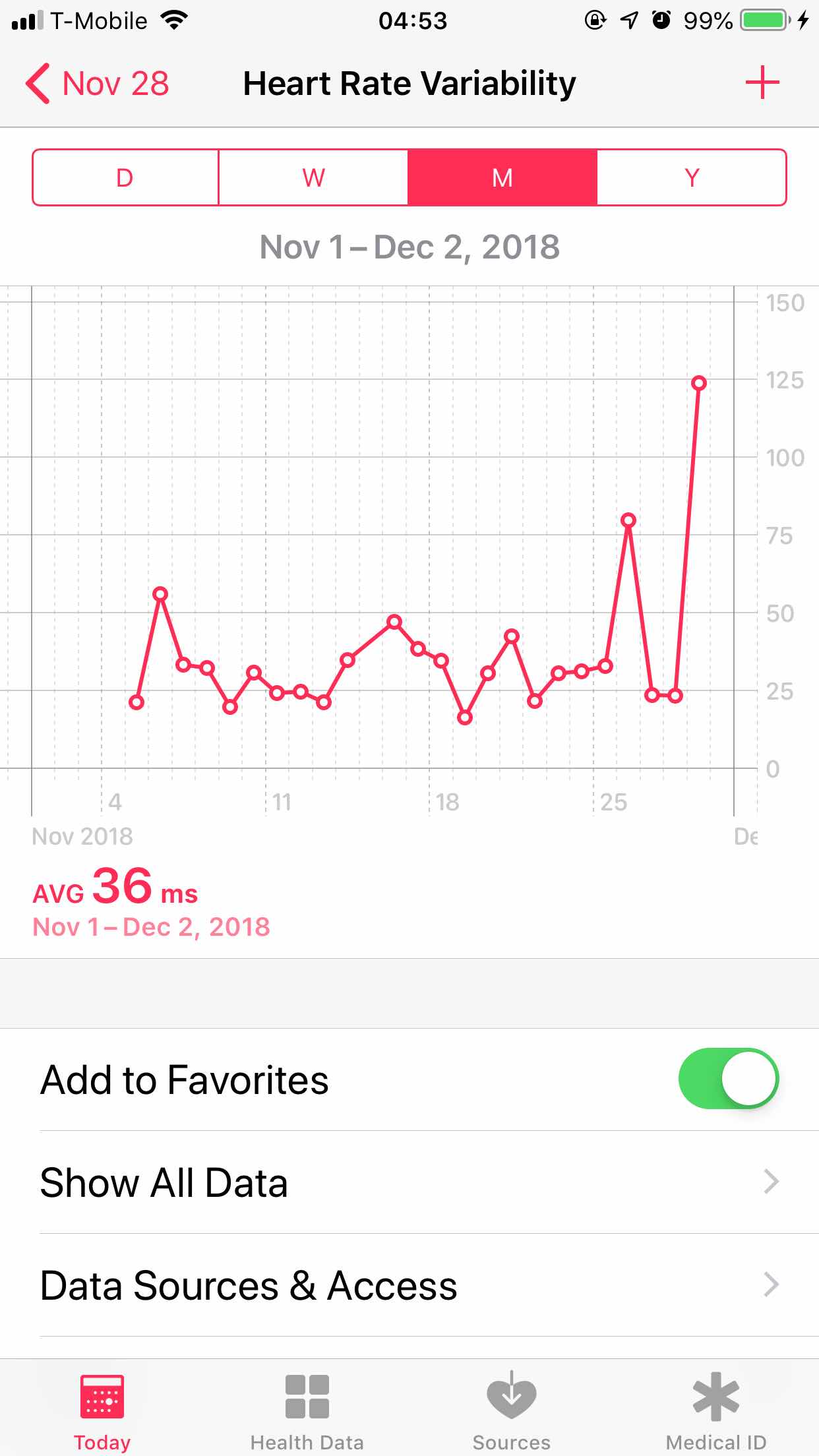Go back to Nov 28
The width and height of the screenshot is (819, 1456).
pyautogui.click(x=98, y=84)
